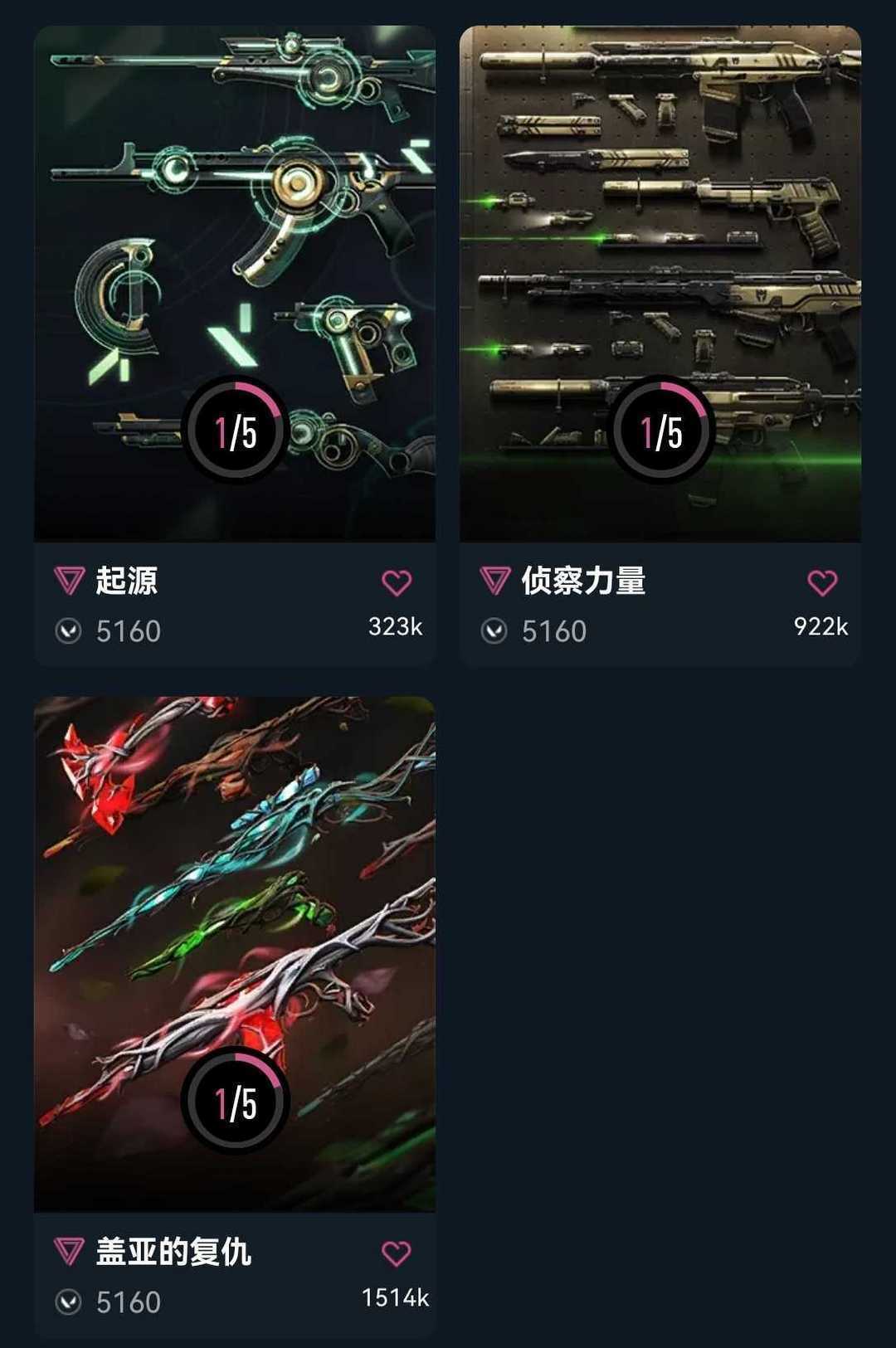Viewport: 896px width, 1348px height.
Task: Like the 起源 bundle
Action: tap(397, 582)
